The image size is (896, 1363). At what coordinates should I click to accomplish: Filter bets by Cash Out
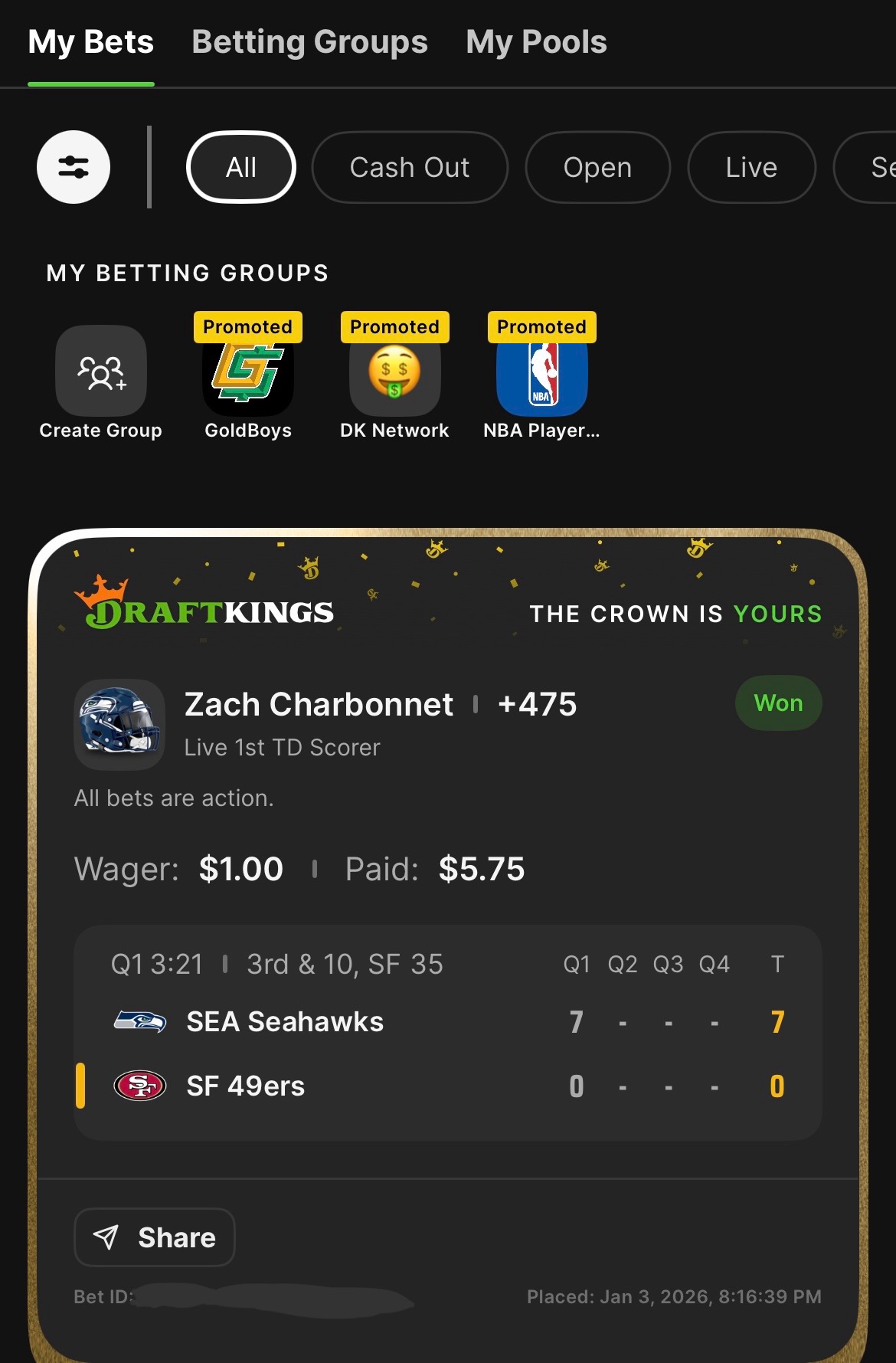409,167
